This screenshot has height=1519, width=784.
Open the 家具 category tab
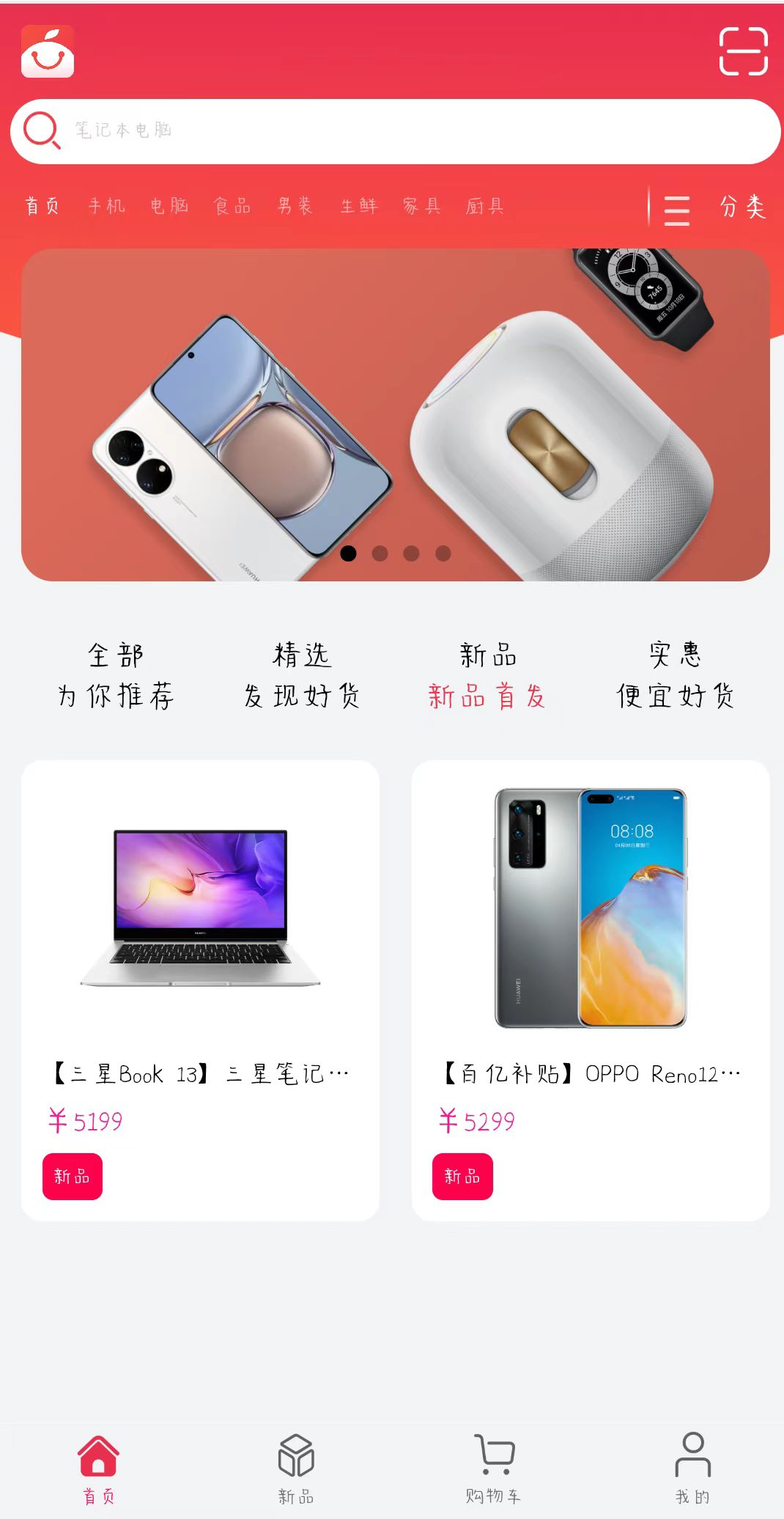pos(421,206)
